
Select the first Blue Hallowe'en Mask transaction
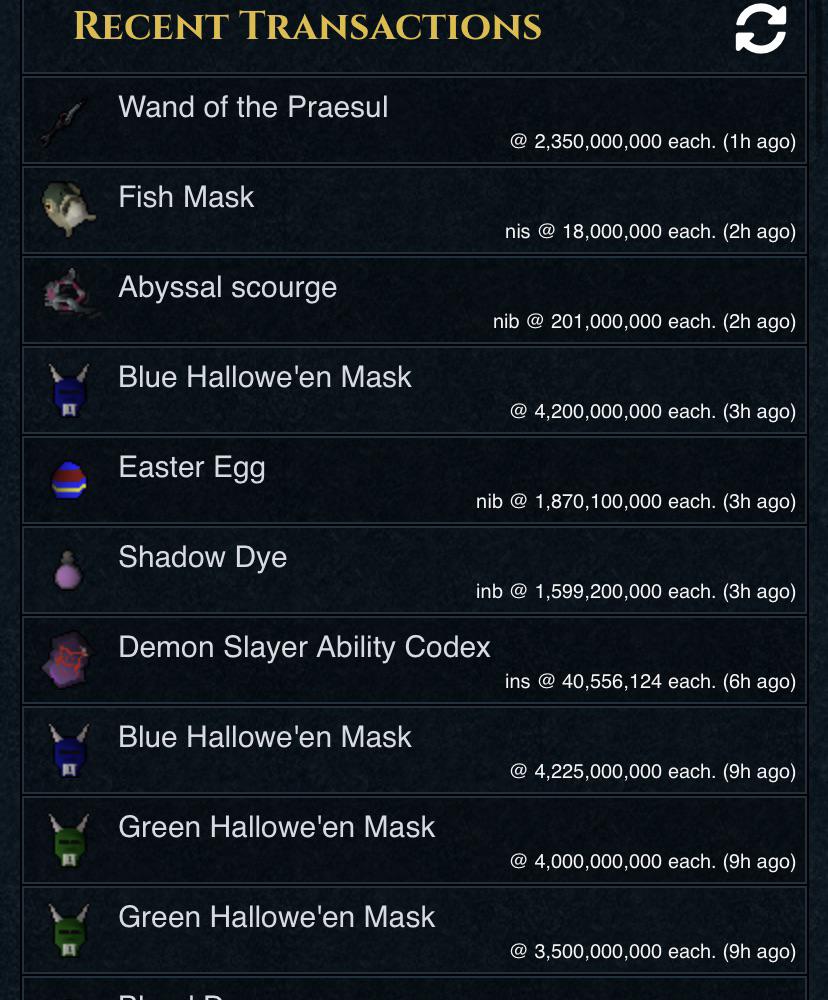click(x=414, y=389)
